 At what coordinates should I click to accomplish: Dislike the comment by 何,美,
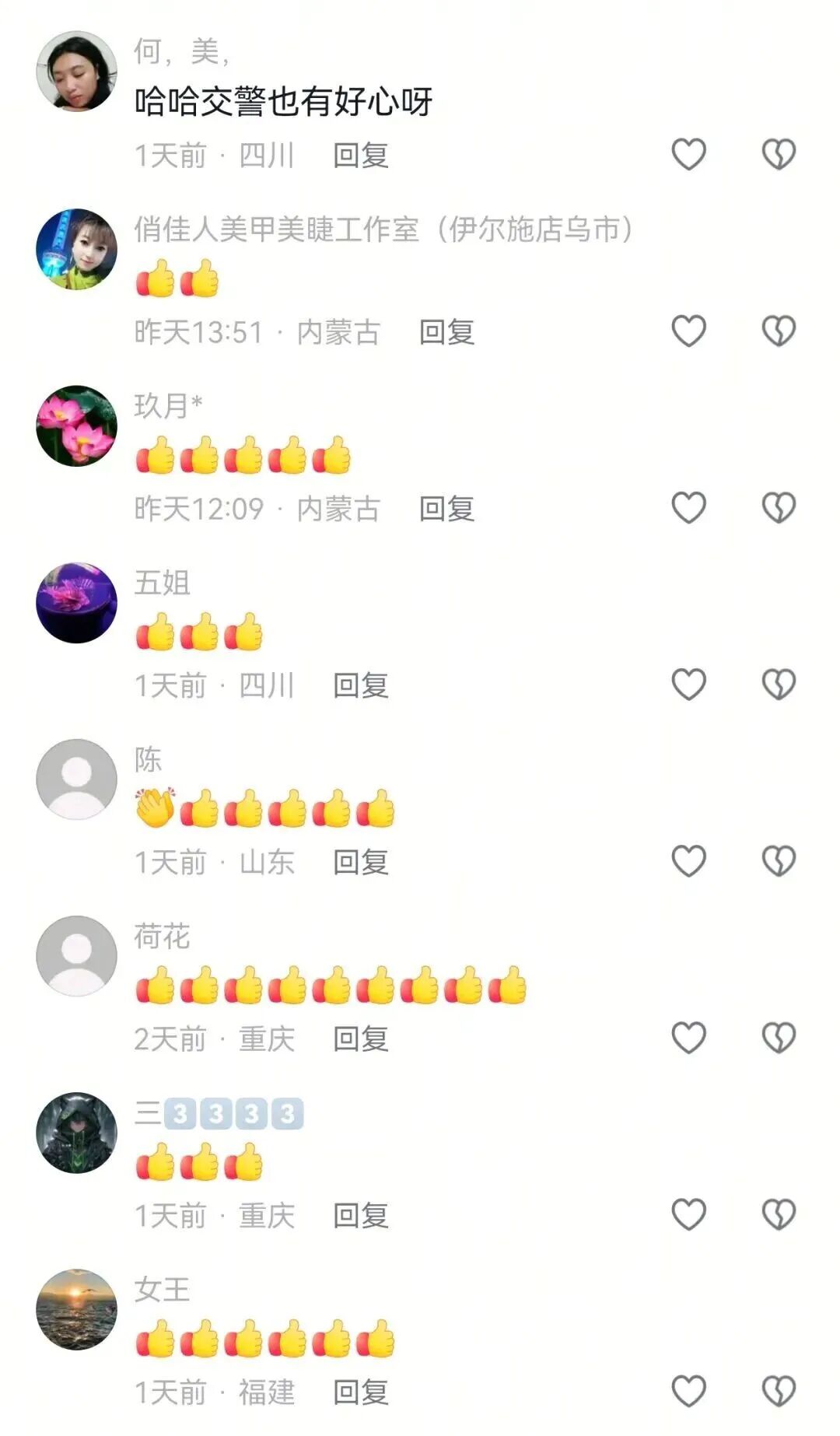coord(778,154)
